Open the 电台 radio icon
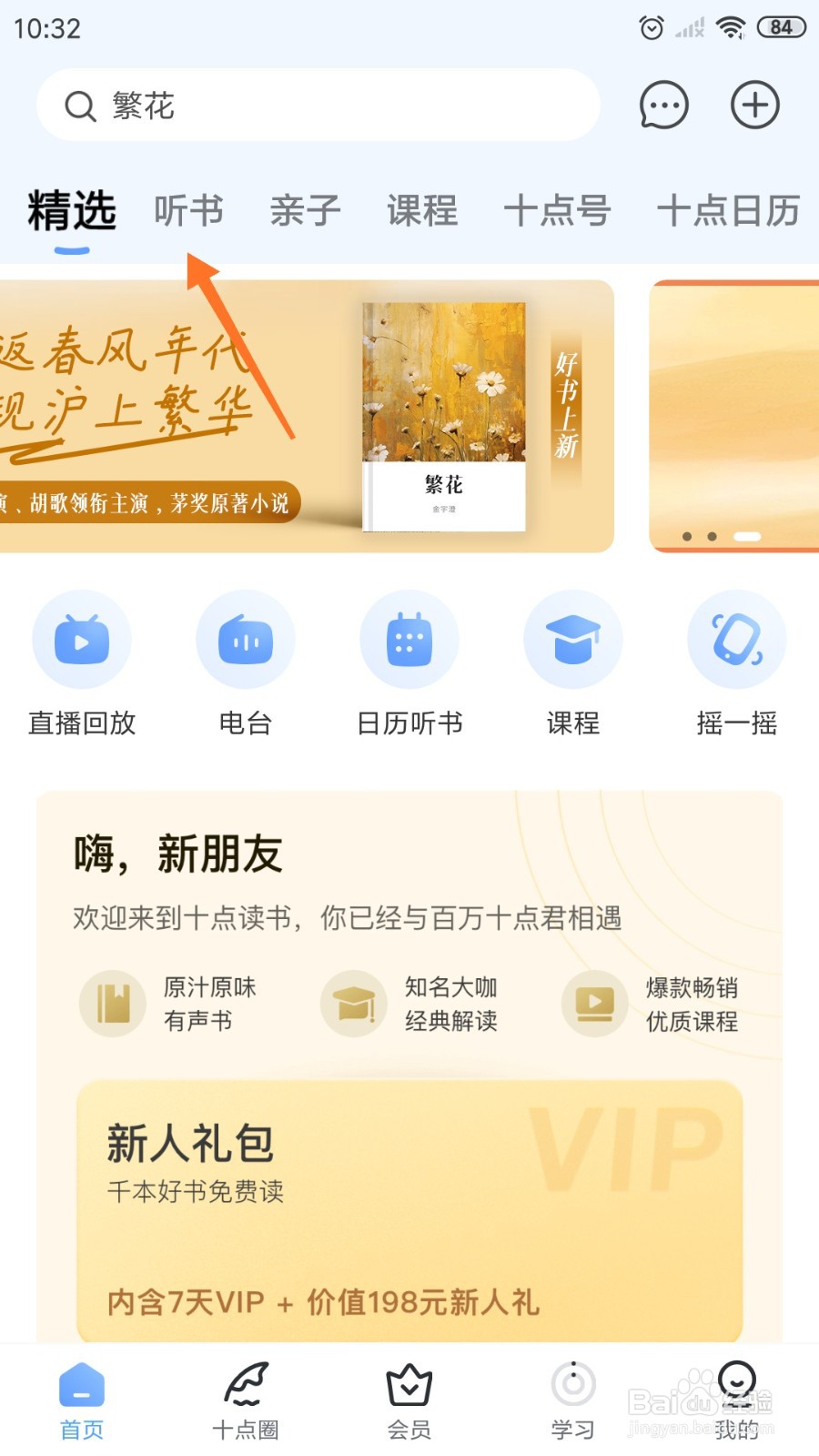Viewport: 819px width, 1456px height. [x=245, y=640]
